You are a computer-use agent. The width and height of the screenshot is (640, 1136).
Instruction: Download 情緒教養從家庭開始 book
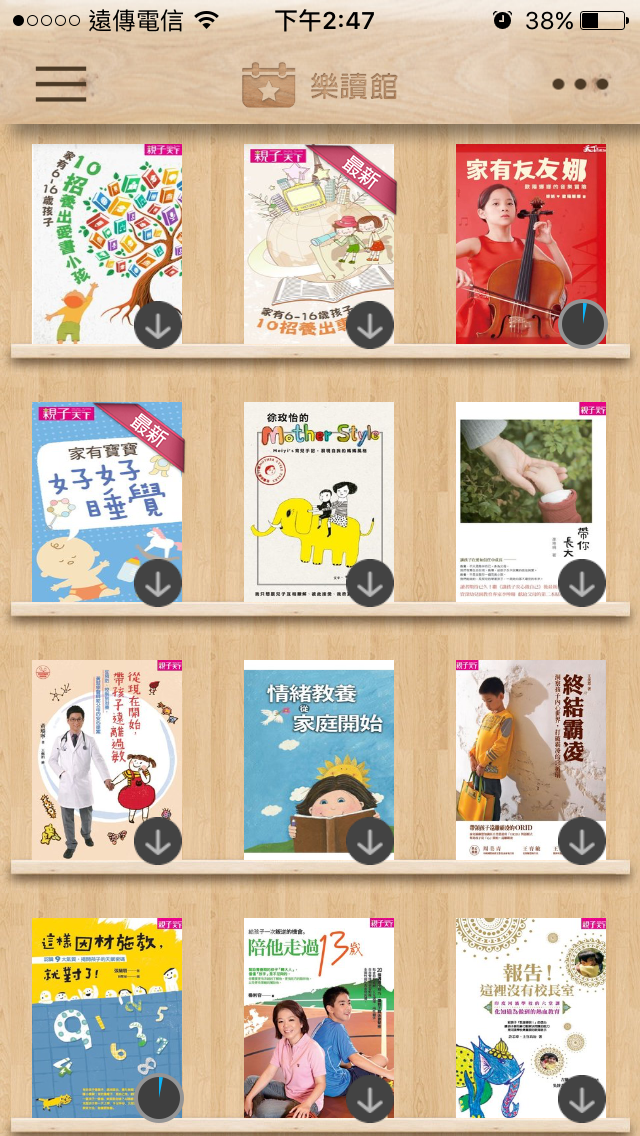coord(370,840)
